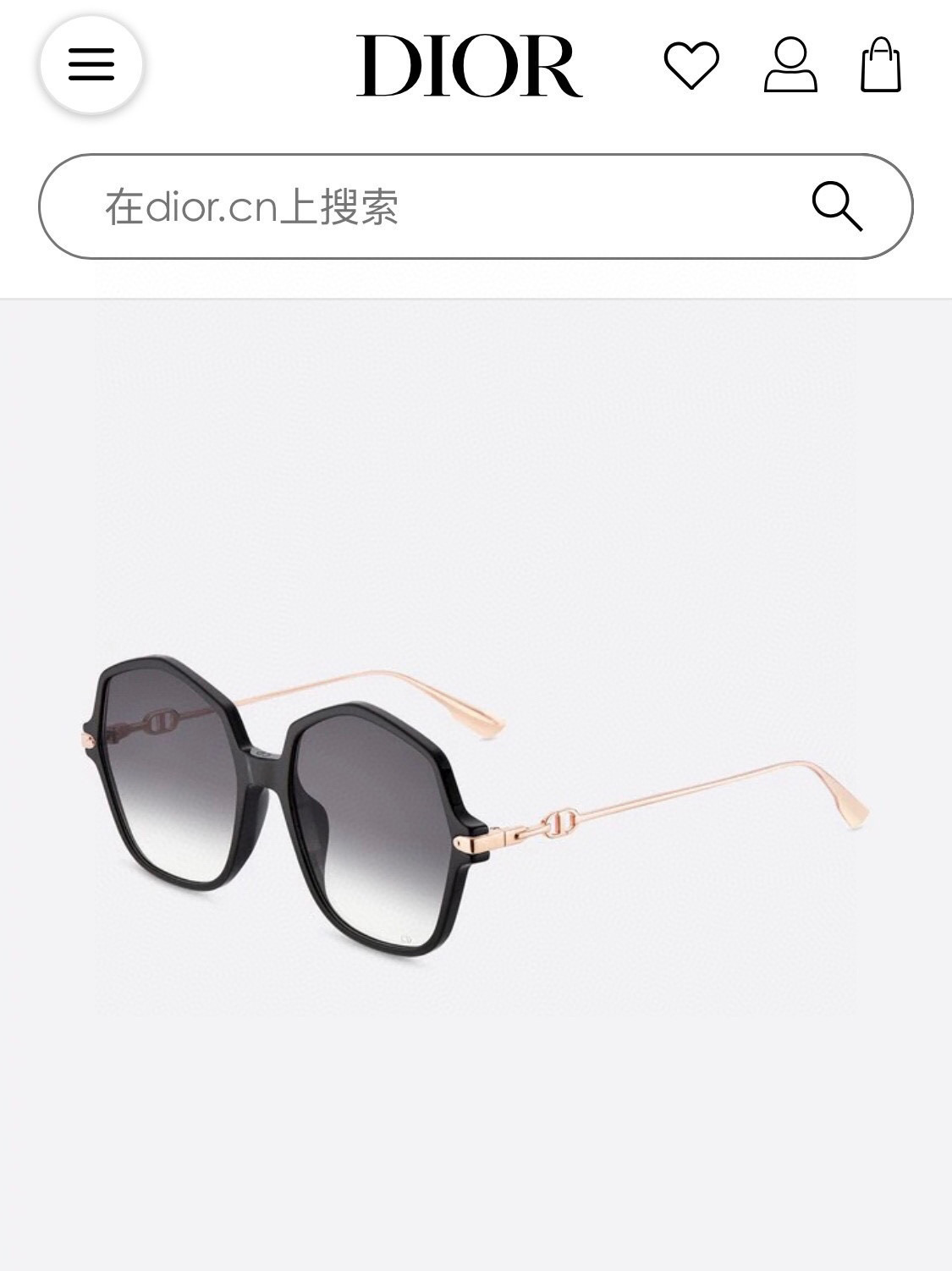Tap the magnifying glass search icon
This screenshot has height=1271, width=952.
pyautogui.click(x=837, y=206)
